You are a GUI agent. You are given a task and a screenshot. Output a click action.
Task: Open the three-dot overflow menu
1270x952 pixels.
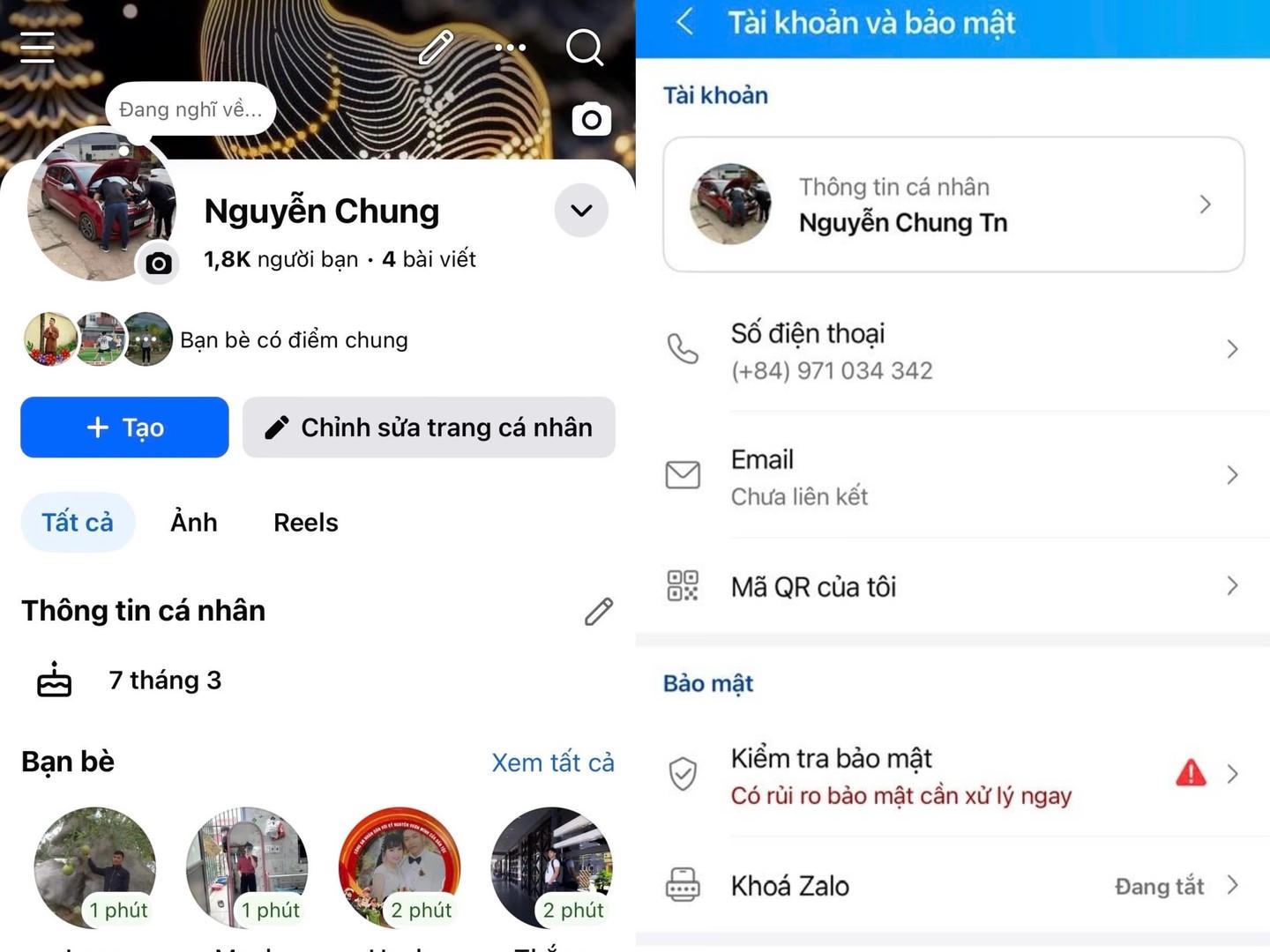point(510,48)
